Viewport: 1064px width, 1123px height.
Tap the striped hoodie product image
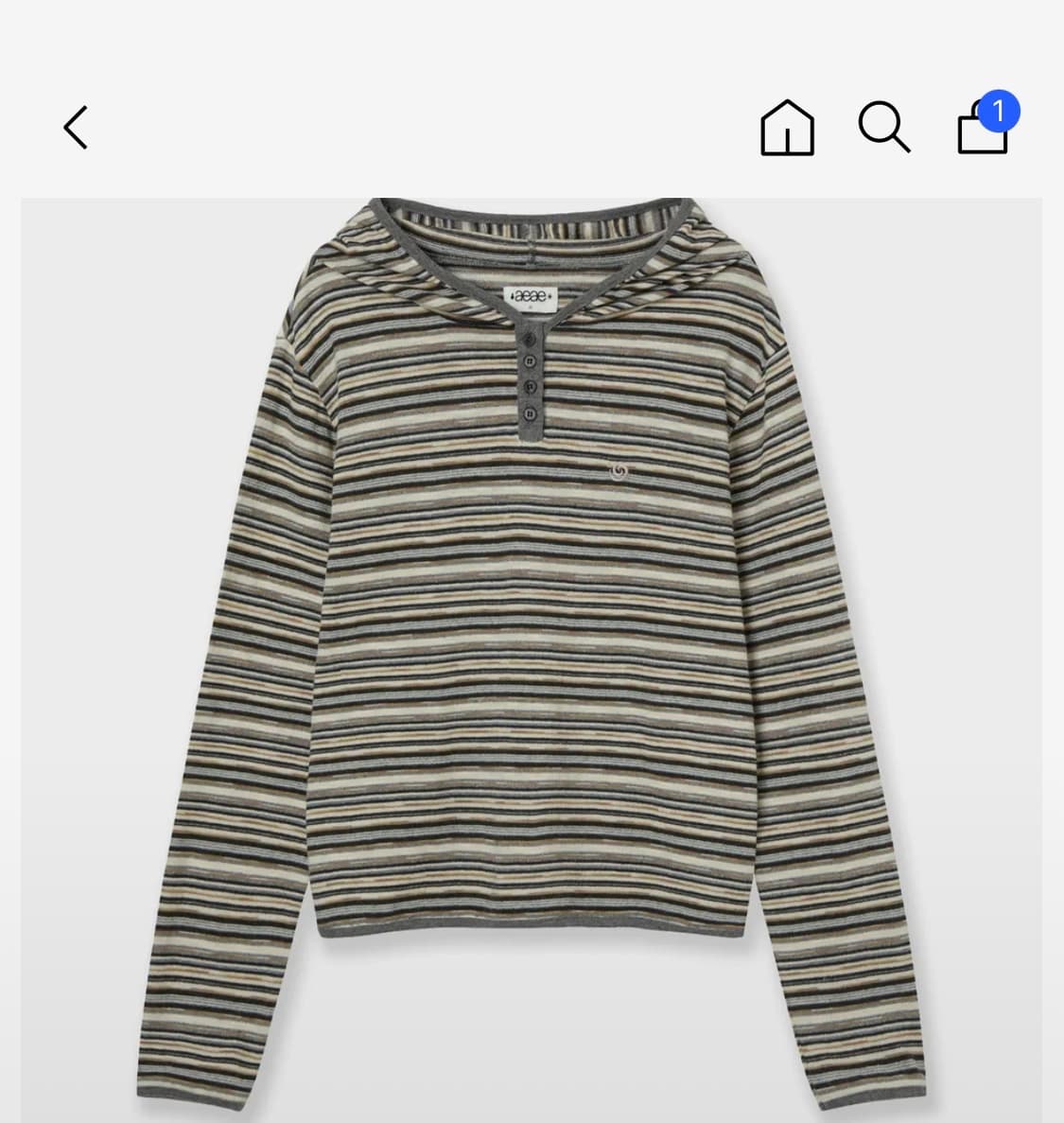(x=532, y=660)
